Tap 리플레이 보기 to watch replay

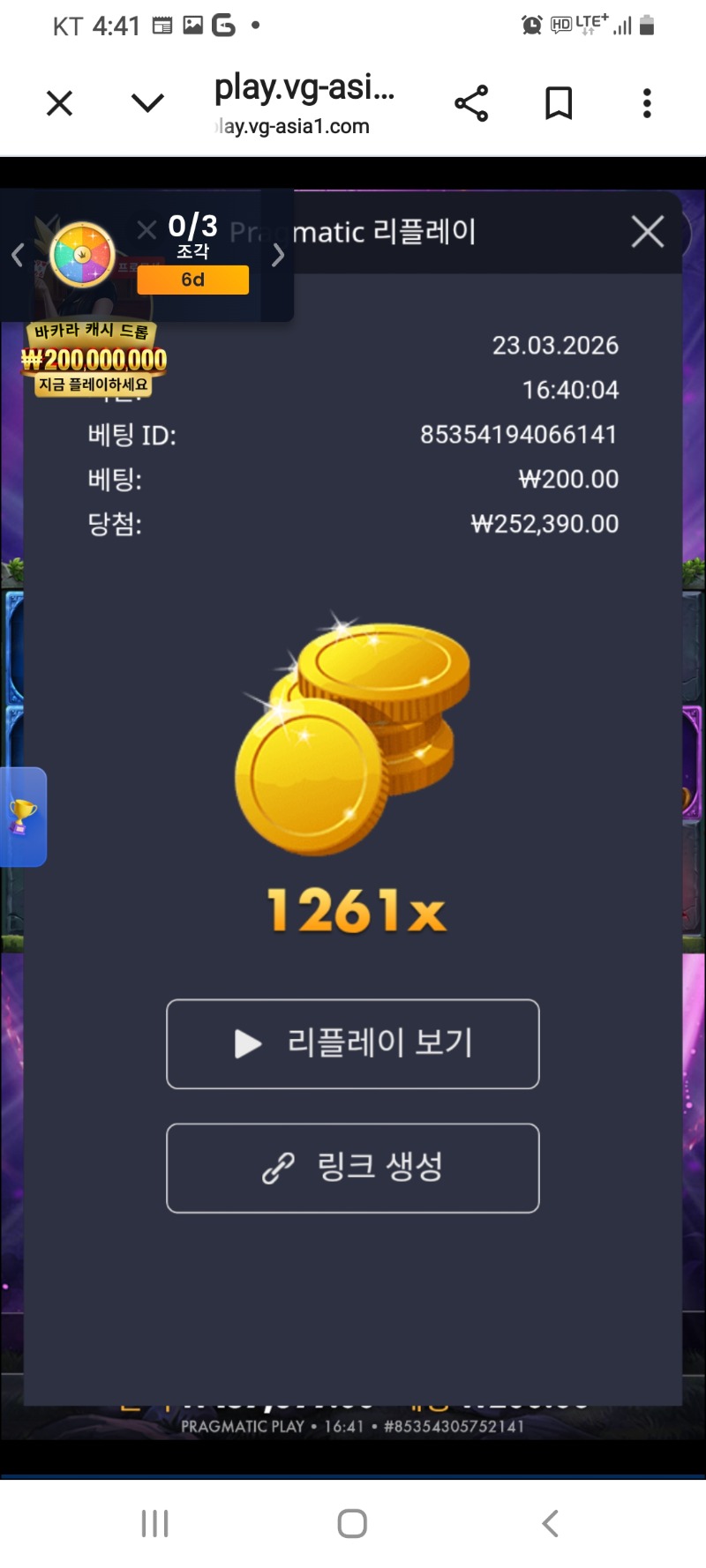click(x=353, y=1043)
